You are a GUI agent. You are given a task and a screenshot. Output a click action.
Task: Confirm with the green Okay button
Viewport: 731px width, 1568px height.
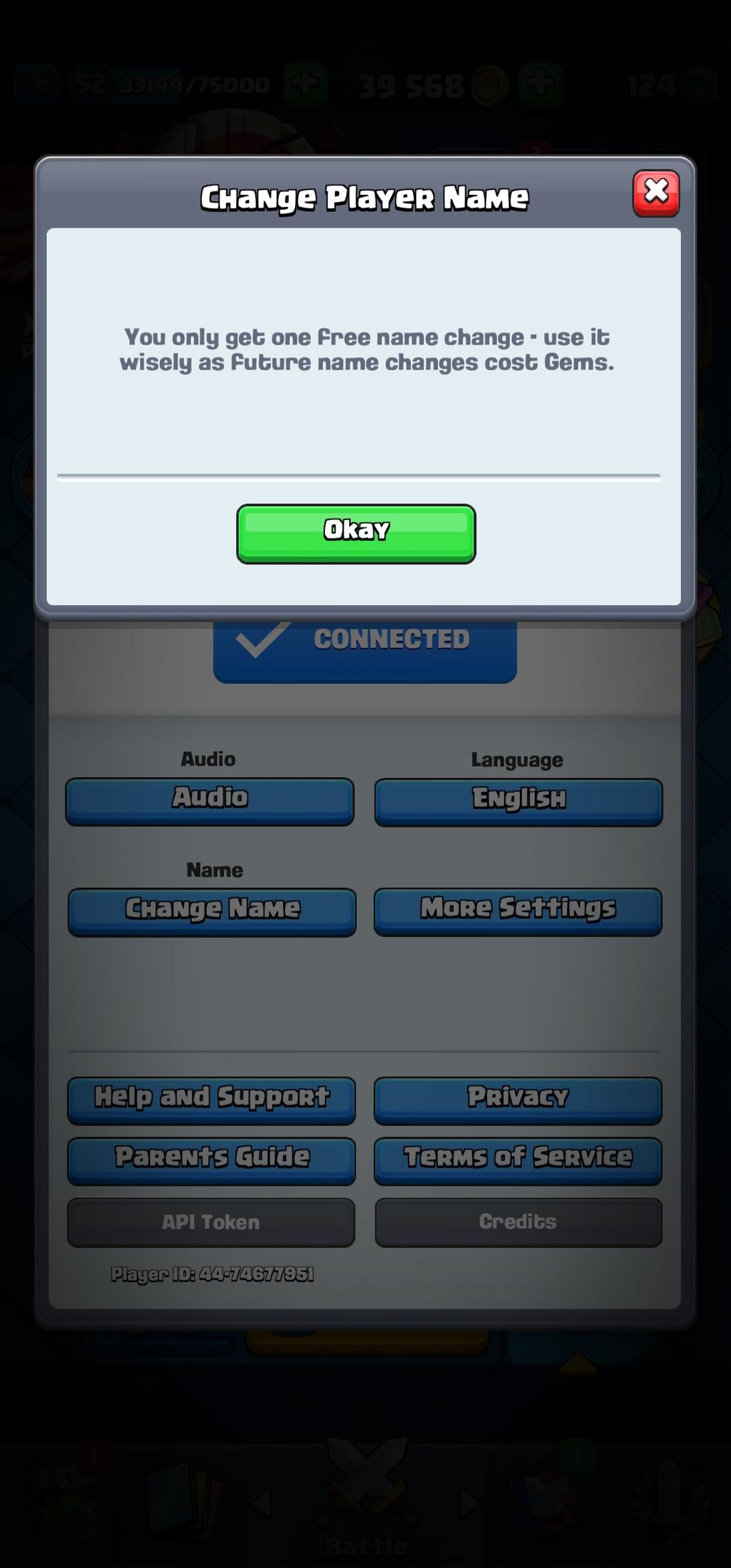pyautogui.click(x=356, y=533)
